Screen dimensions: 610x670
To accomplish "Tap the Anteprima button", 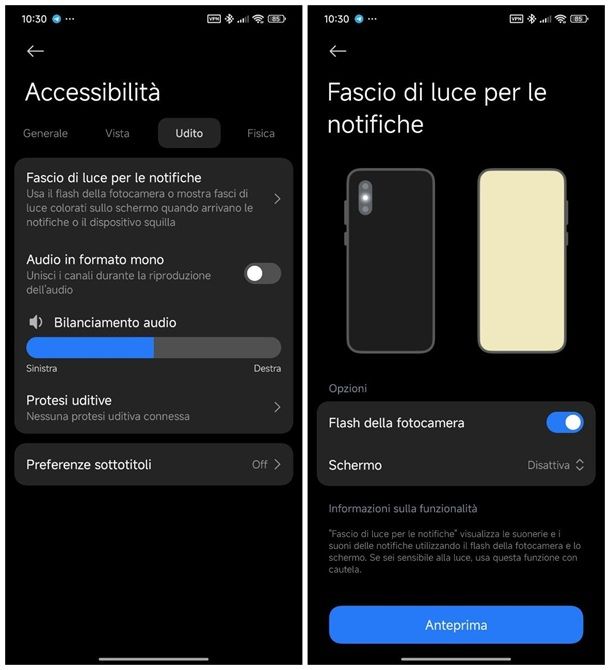I will coord(456,625).
